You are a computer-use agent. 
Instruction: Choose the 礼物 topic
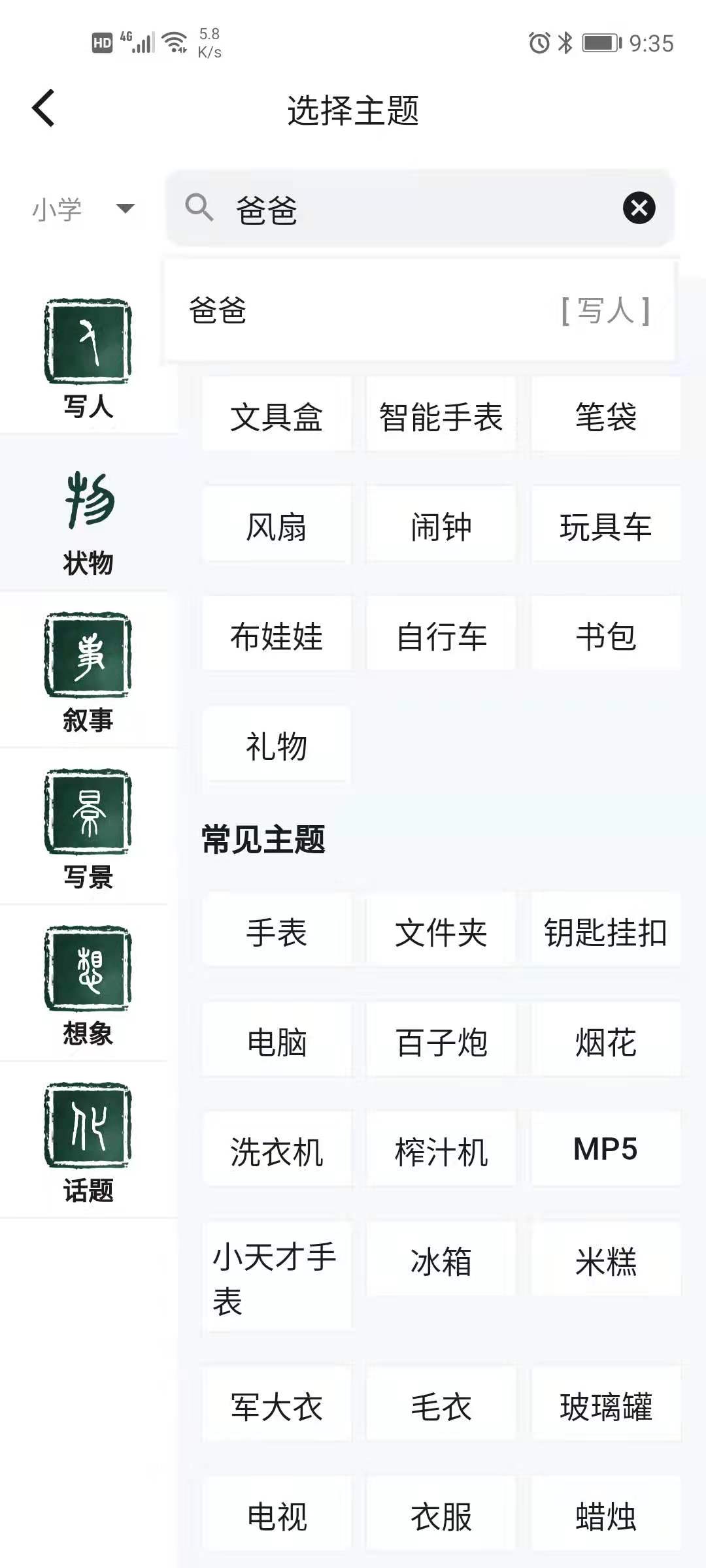pos(277,746)
